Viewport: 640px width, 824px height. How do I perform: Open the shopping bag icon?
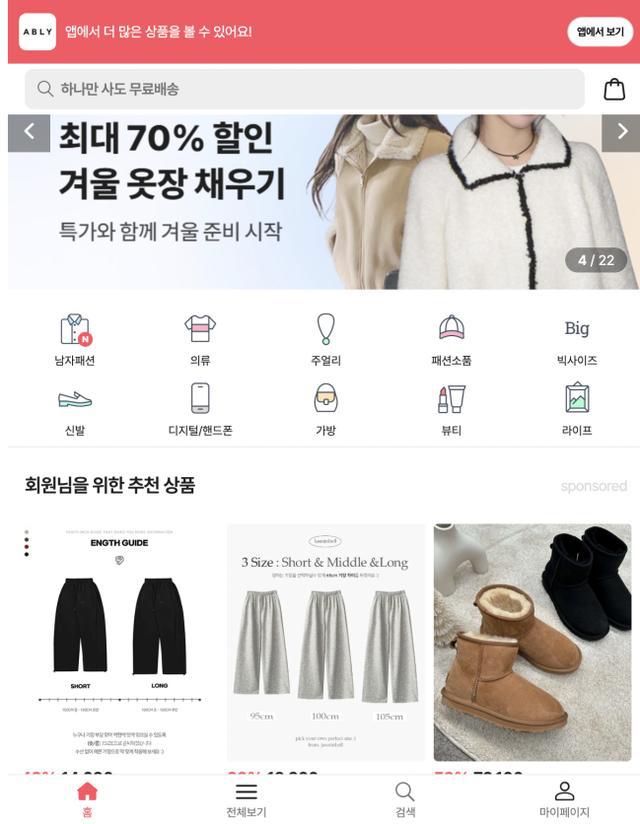(x=614, y=89)
